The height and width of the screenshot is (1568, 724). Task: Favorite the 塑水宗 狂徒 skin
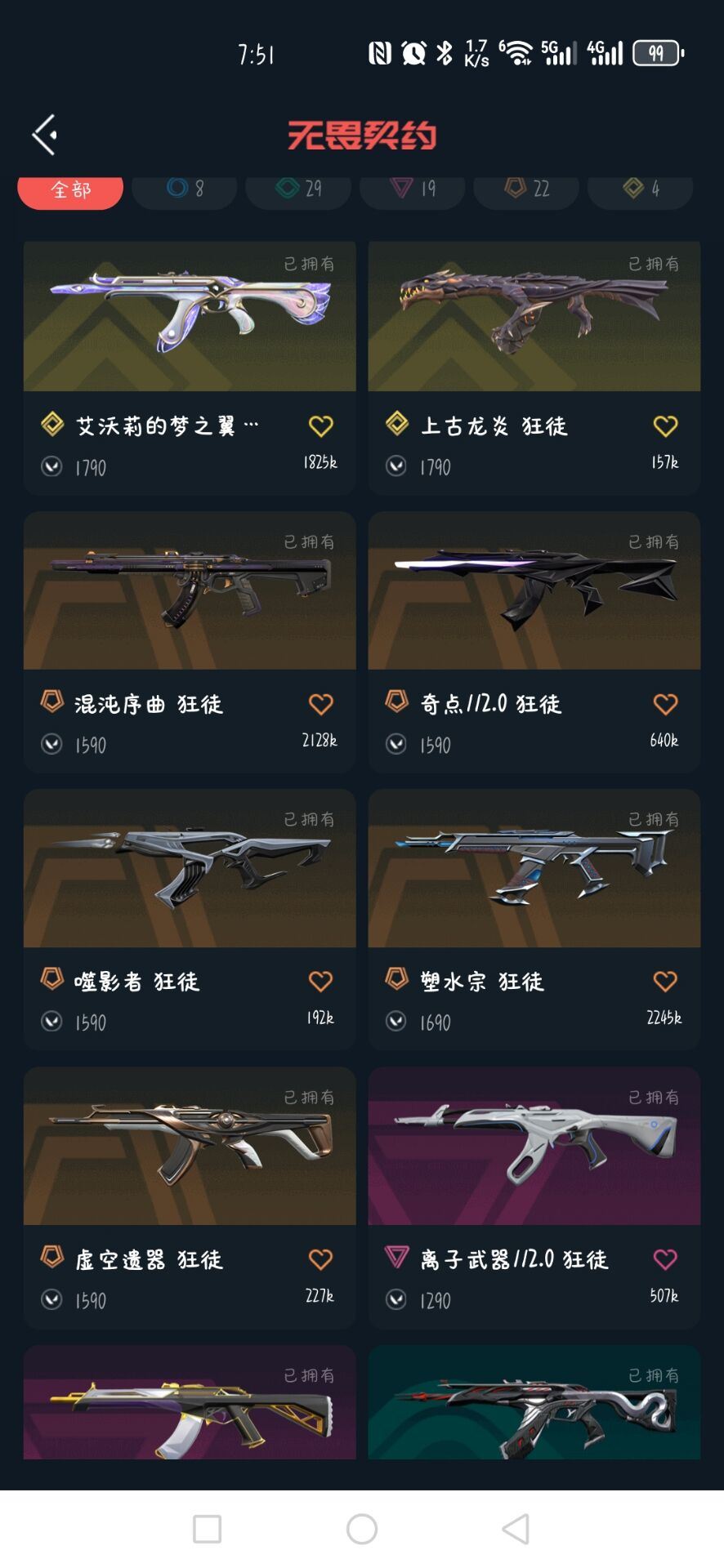665,981
